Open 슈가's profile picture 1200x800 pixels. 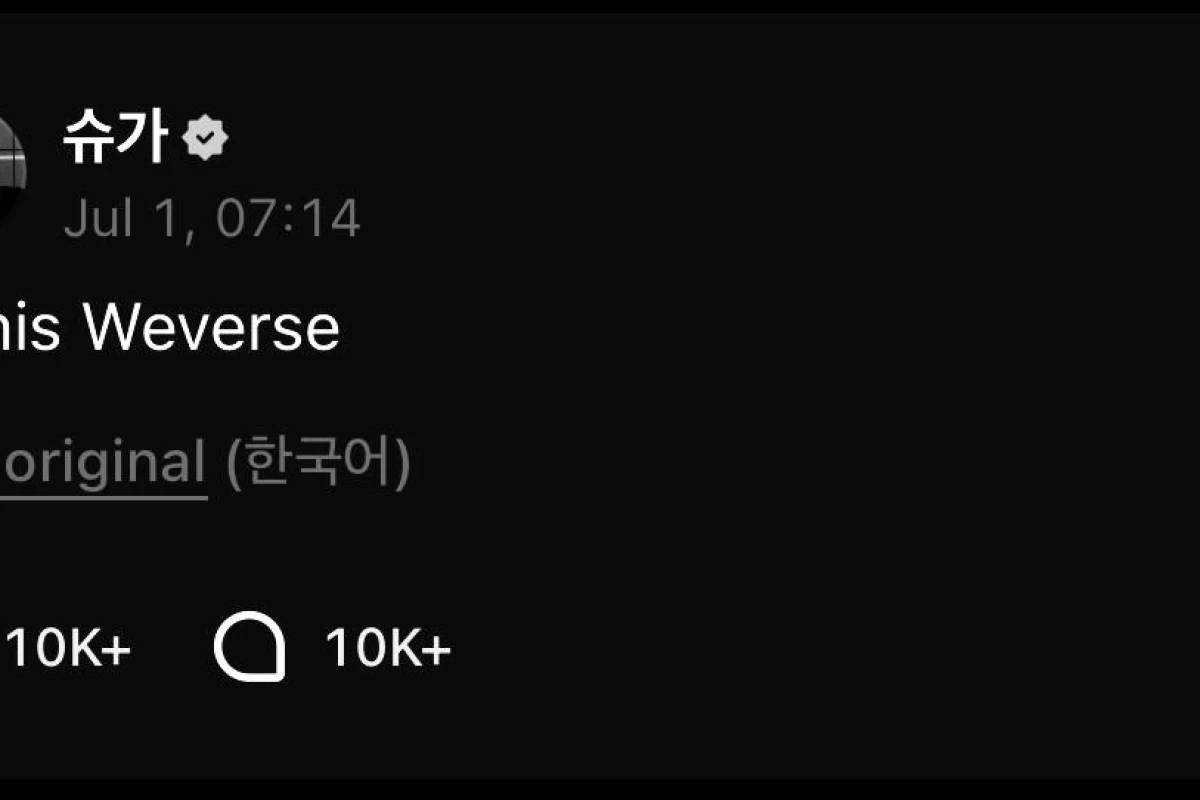click(10, 170)
